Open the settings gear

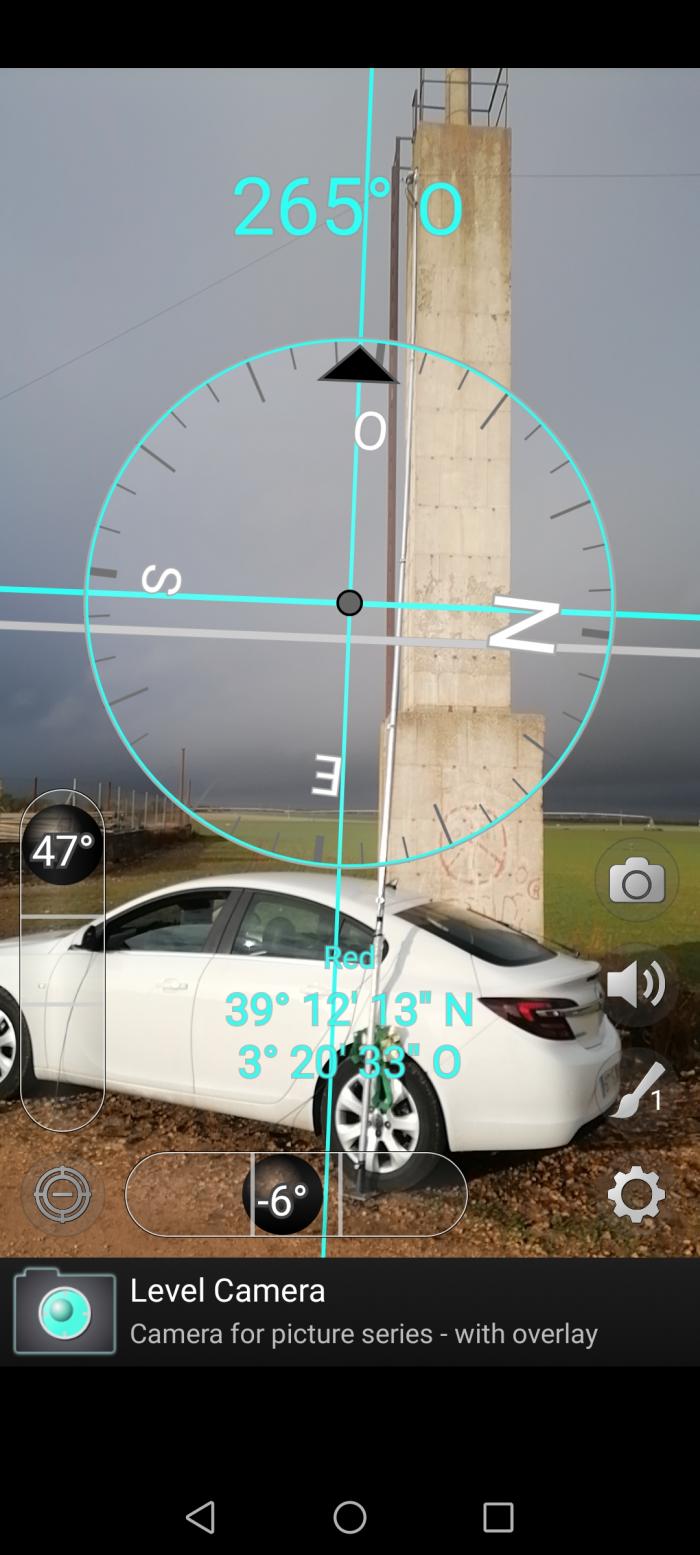(x=637, y=1194)
